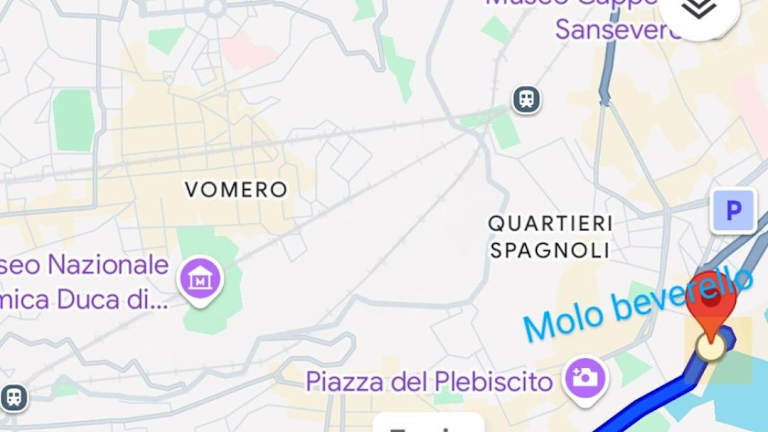This screenshot has height=432, width=768.
Task: Open the train station icon near Quartieri Spagnoli
Action: (525, 98)
